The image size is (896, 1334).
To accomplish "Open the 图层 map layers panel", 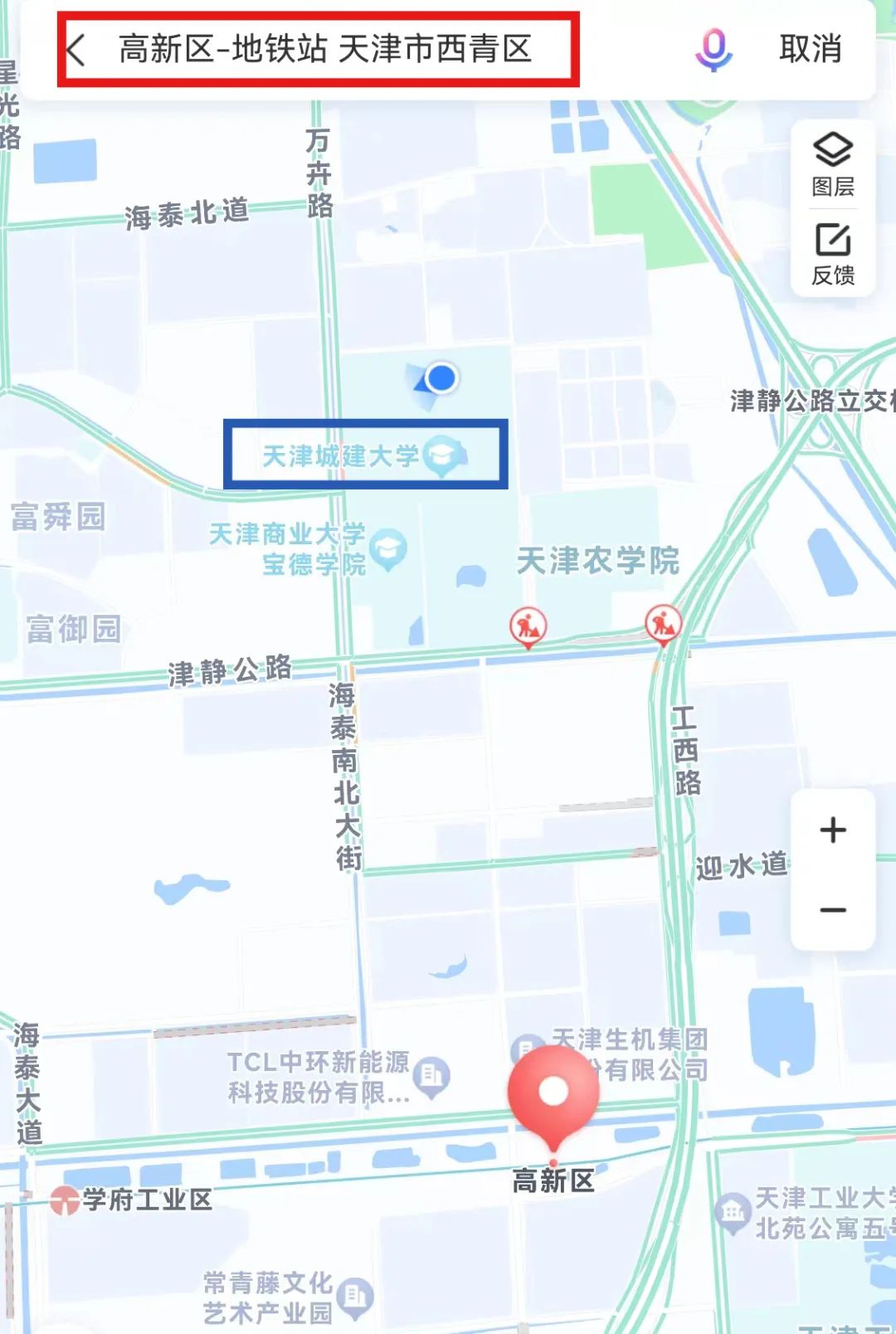I will pyautogui.click(x=833, y=164).
